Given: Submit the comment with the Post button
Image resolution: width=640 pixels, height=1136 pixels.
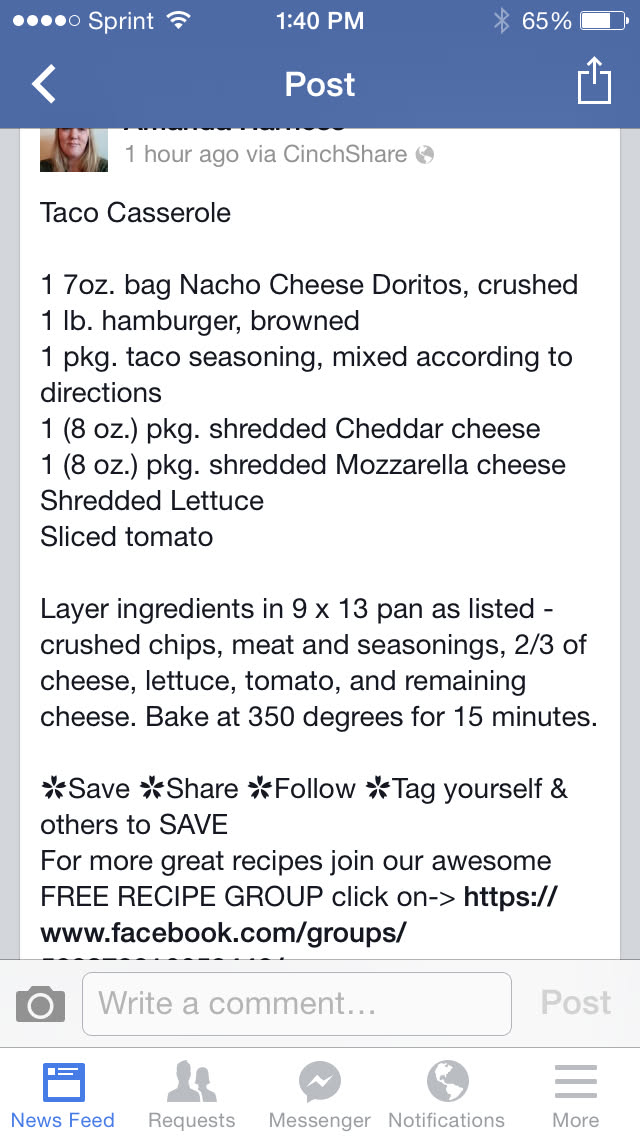Looking at the screenshot, I should [x=575, y=1003].
